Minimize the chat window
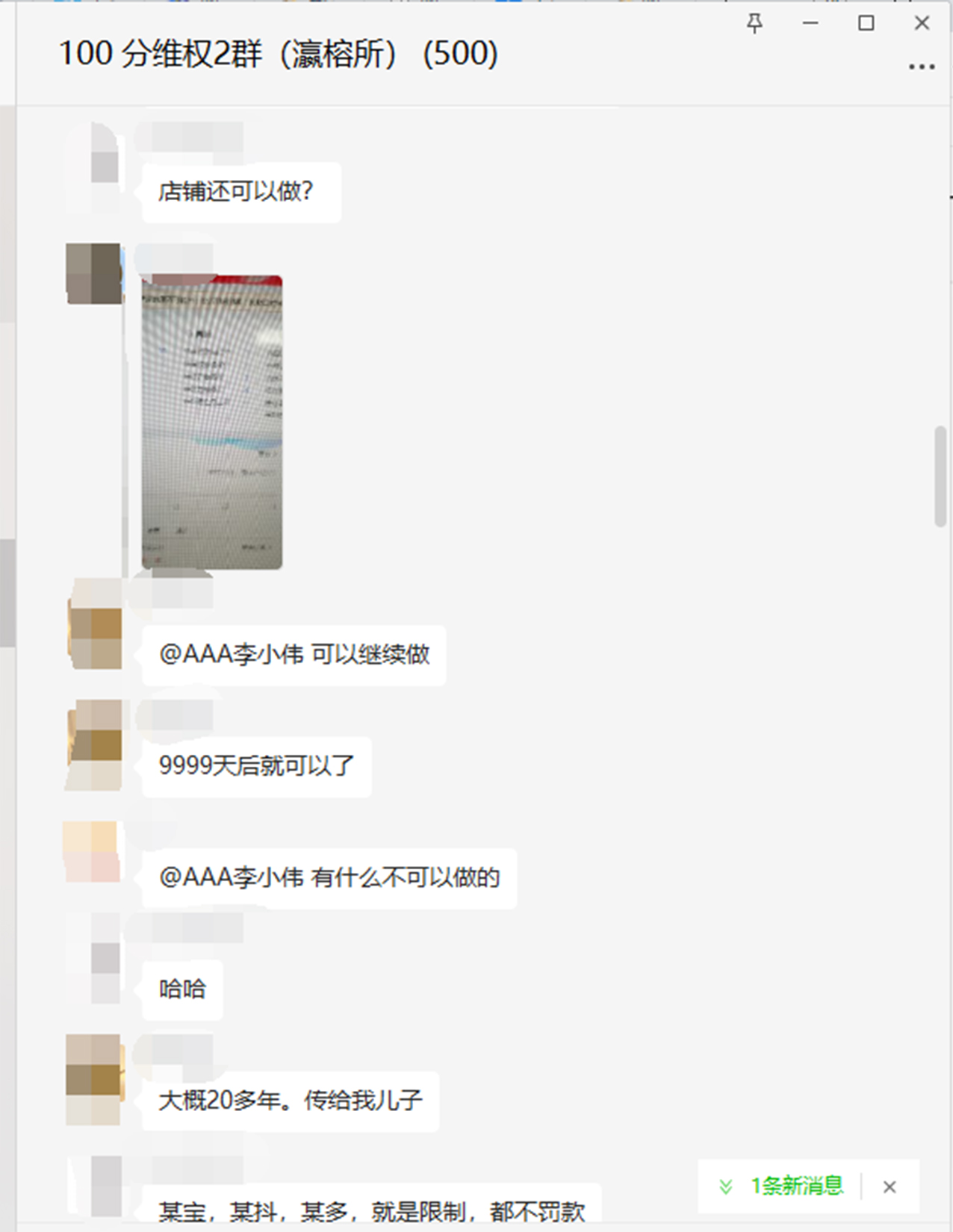 coord(810,24)
